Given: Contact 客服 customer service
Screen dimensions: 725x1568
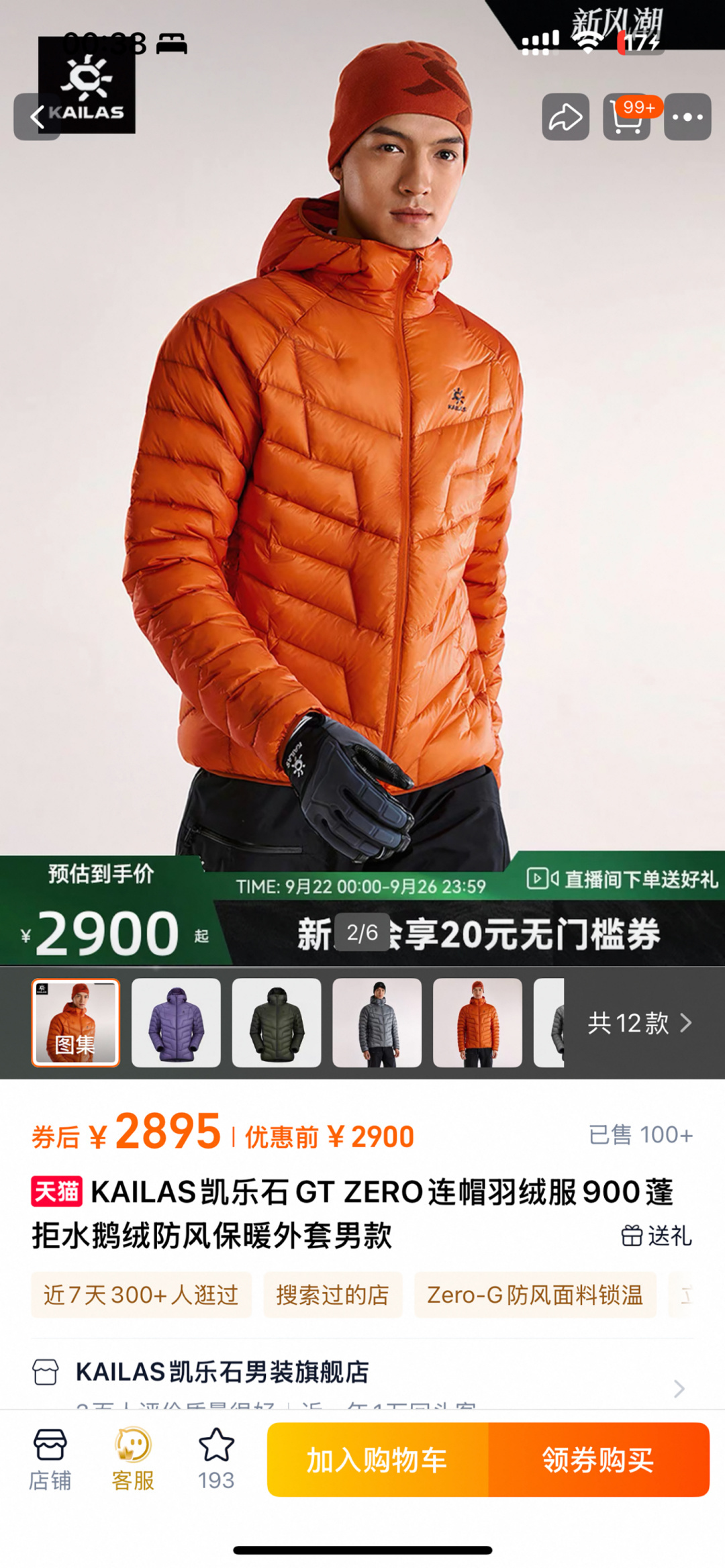Looking at the screenshot, I should 133,1459.
